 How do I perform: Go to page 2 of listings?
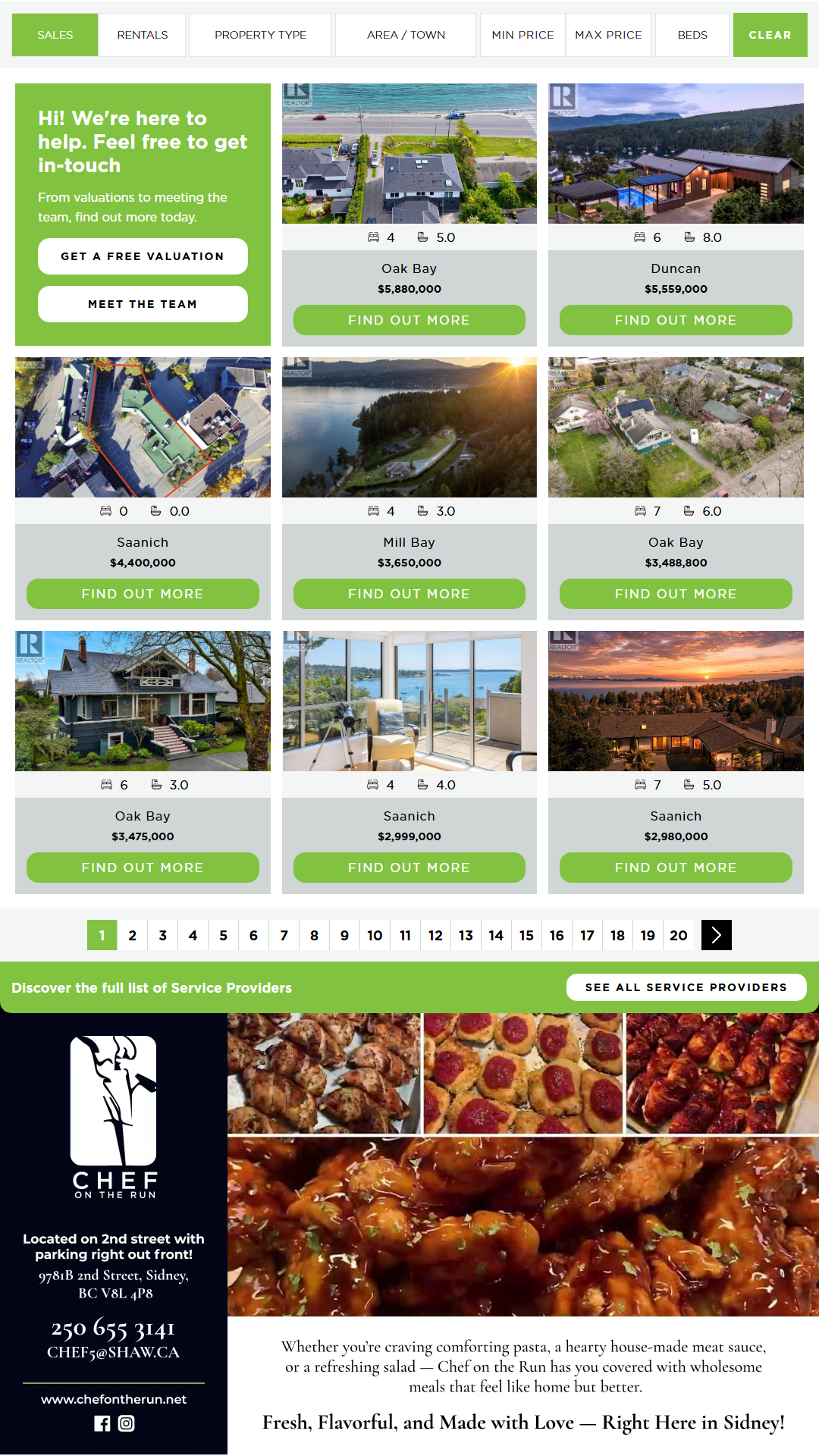(x=133, y=935)
